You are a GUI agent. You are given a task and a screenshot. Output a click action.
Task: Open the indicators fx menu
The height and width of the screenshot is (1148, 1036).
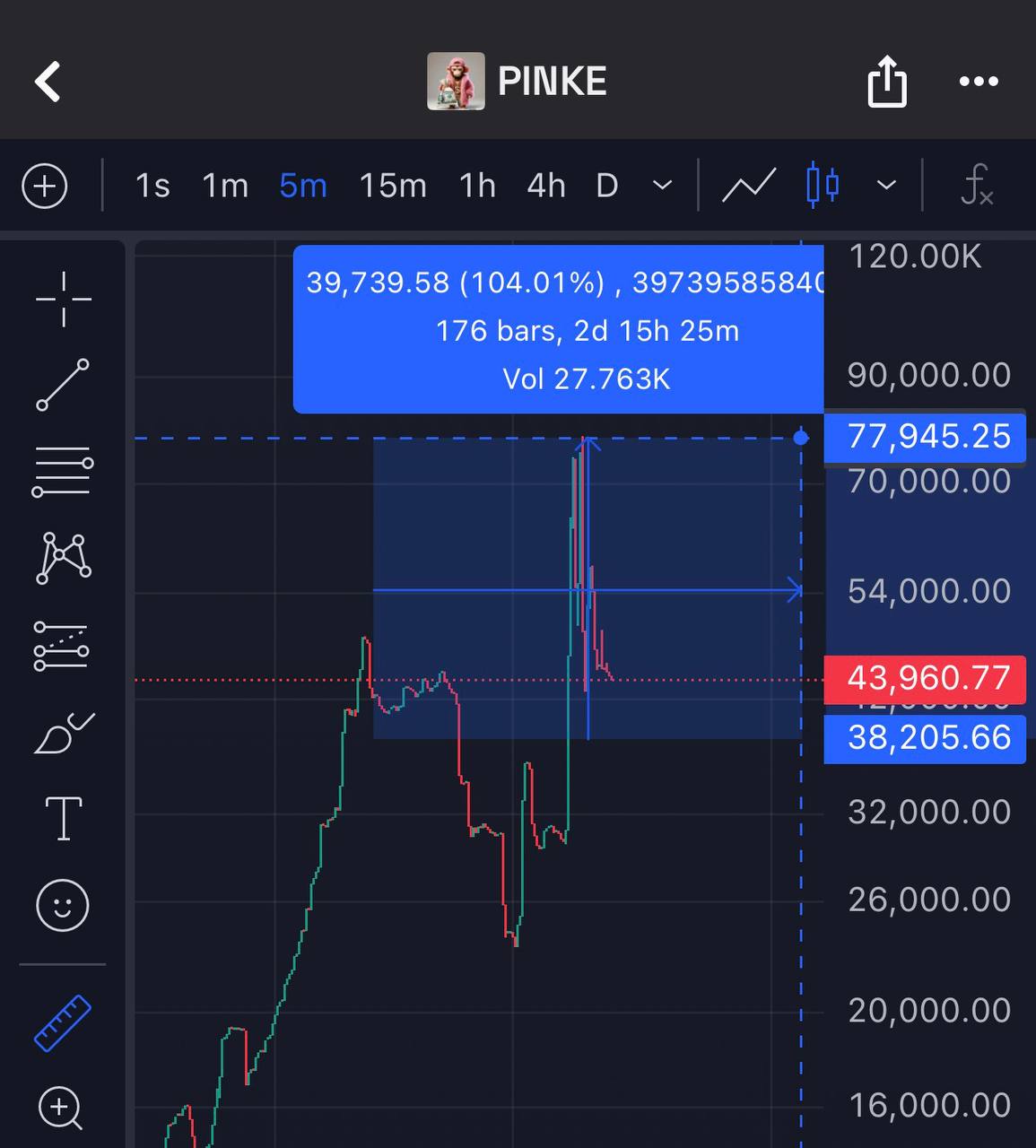pyautogui.click(x=977, y=186)
